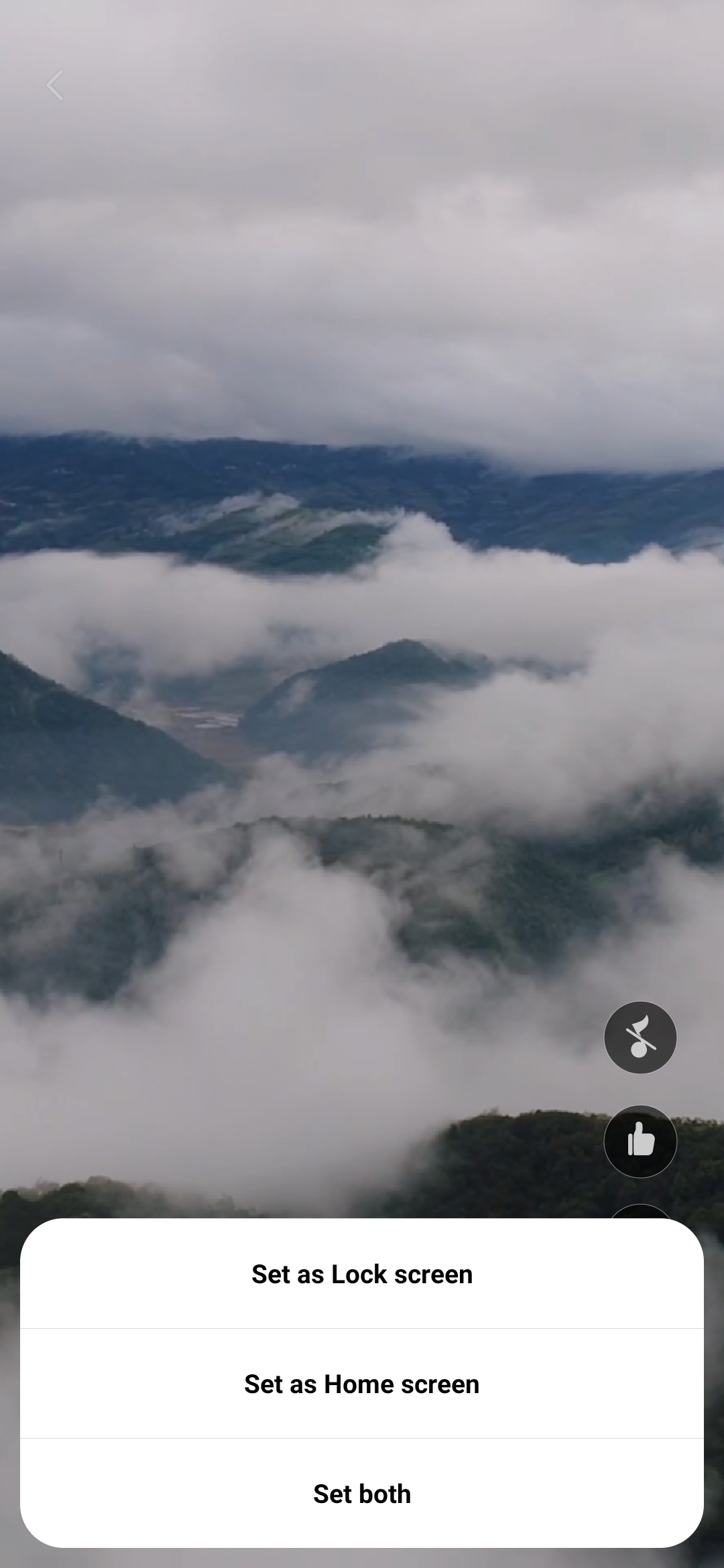Like this wallpaper with the thumbs-up icon
724x1568 pixels.
pos(640,1140)
